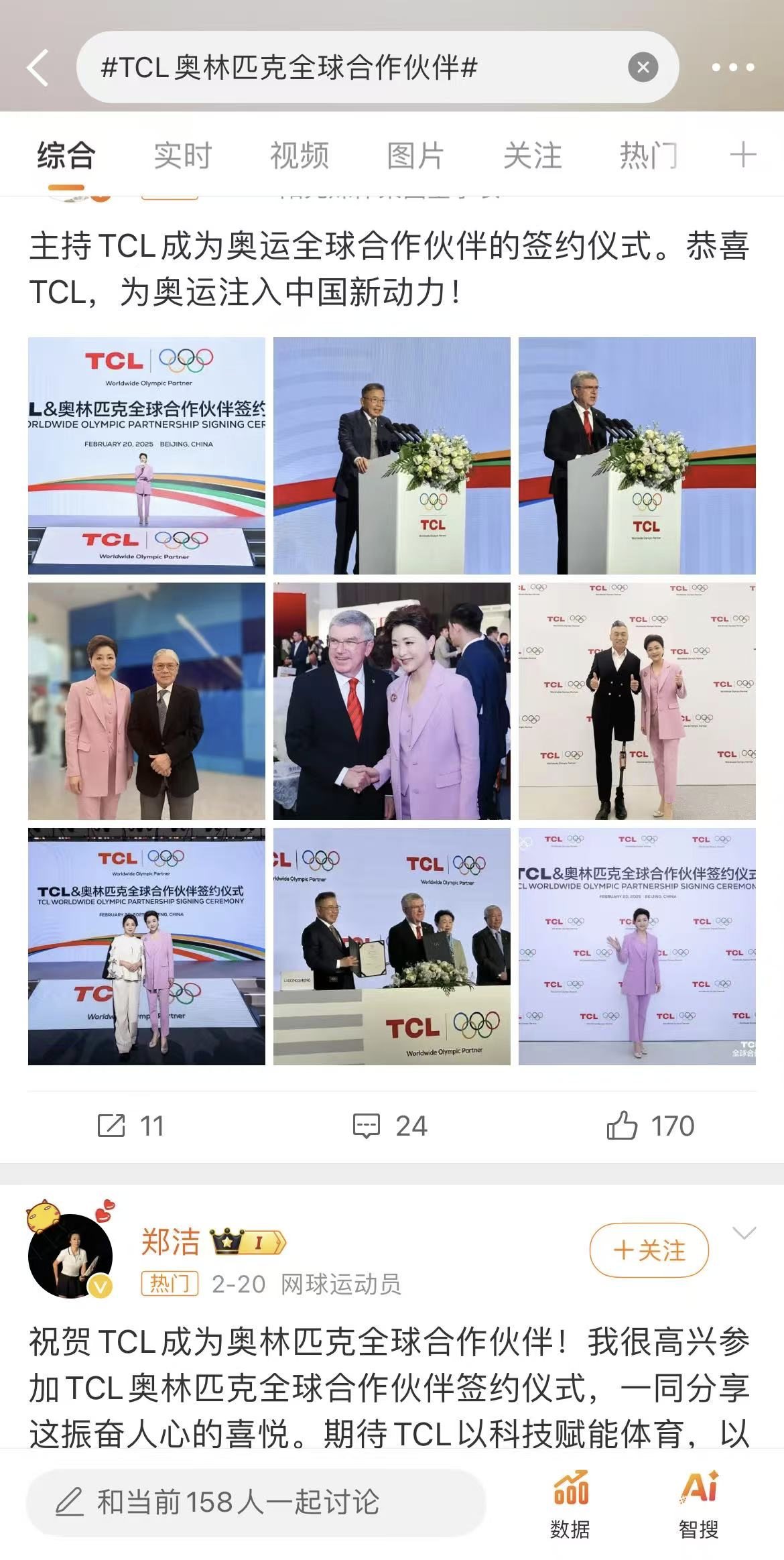The width and height of the screenshot is (784, 1560).
Task: Go back using the top-left arrow
Action: click(38, 68)
